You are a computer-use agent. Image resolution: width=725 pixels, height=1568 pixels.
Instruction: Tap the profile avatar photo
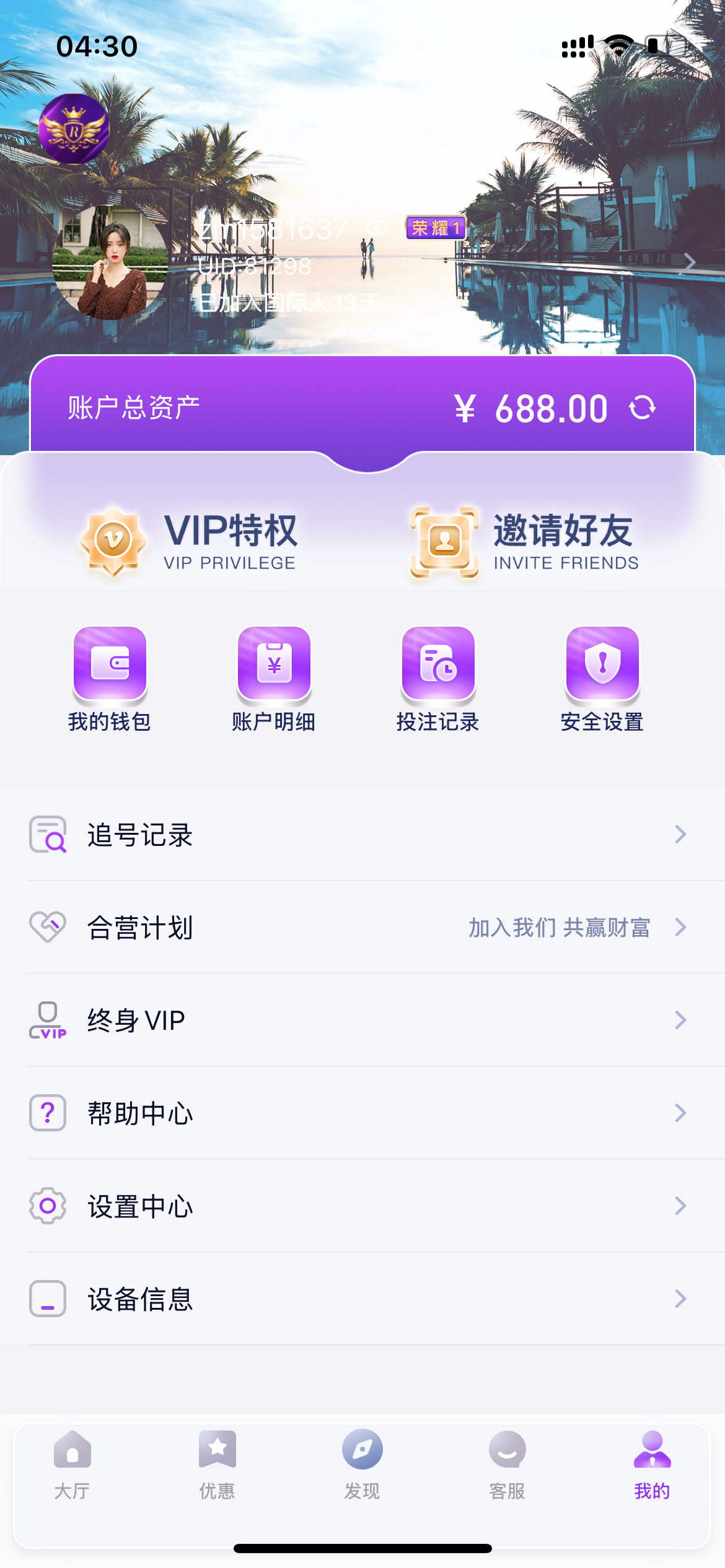(110, 263)
